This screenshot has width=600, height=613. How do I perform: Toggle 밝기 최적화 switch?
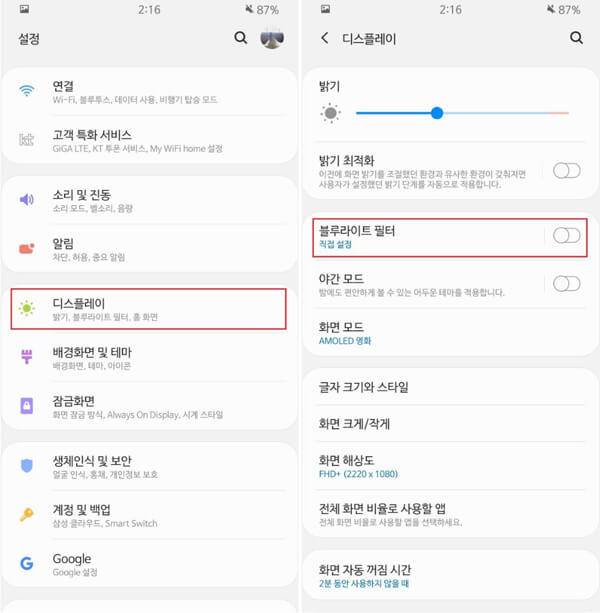566,170
